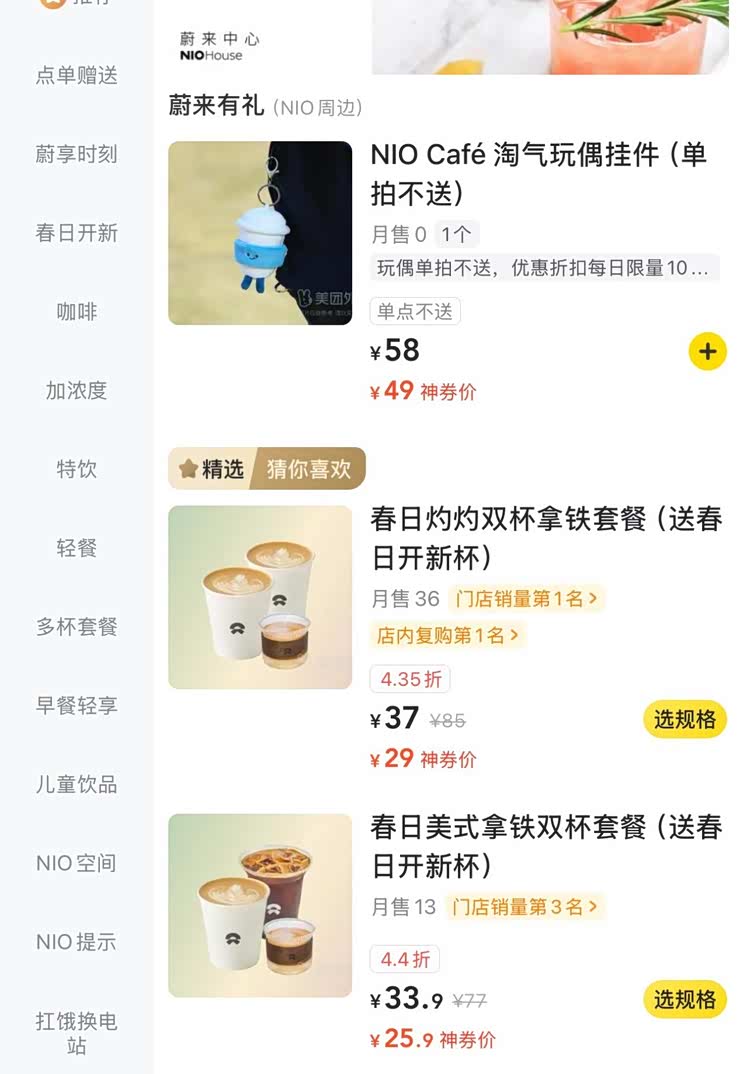The width and height of the screenshot is (750, 1074).
Task: Show 特饮 category items
Action: (x=77, y=469)
